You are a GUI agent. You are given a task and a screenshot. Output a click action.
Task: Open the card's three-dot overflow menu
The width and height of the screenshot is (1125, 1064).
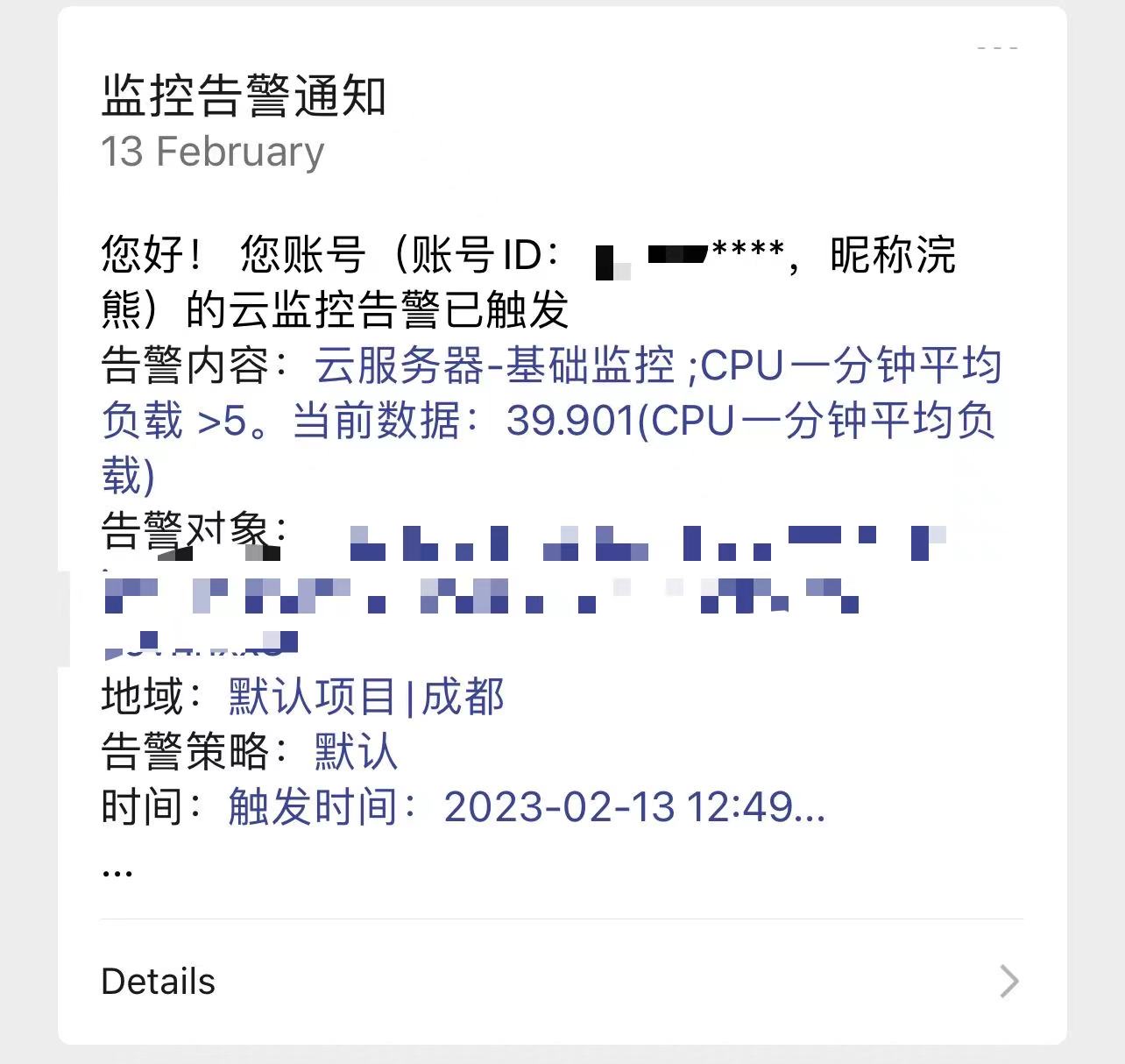click(x=997, y=47)
